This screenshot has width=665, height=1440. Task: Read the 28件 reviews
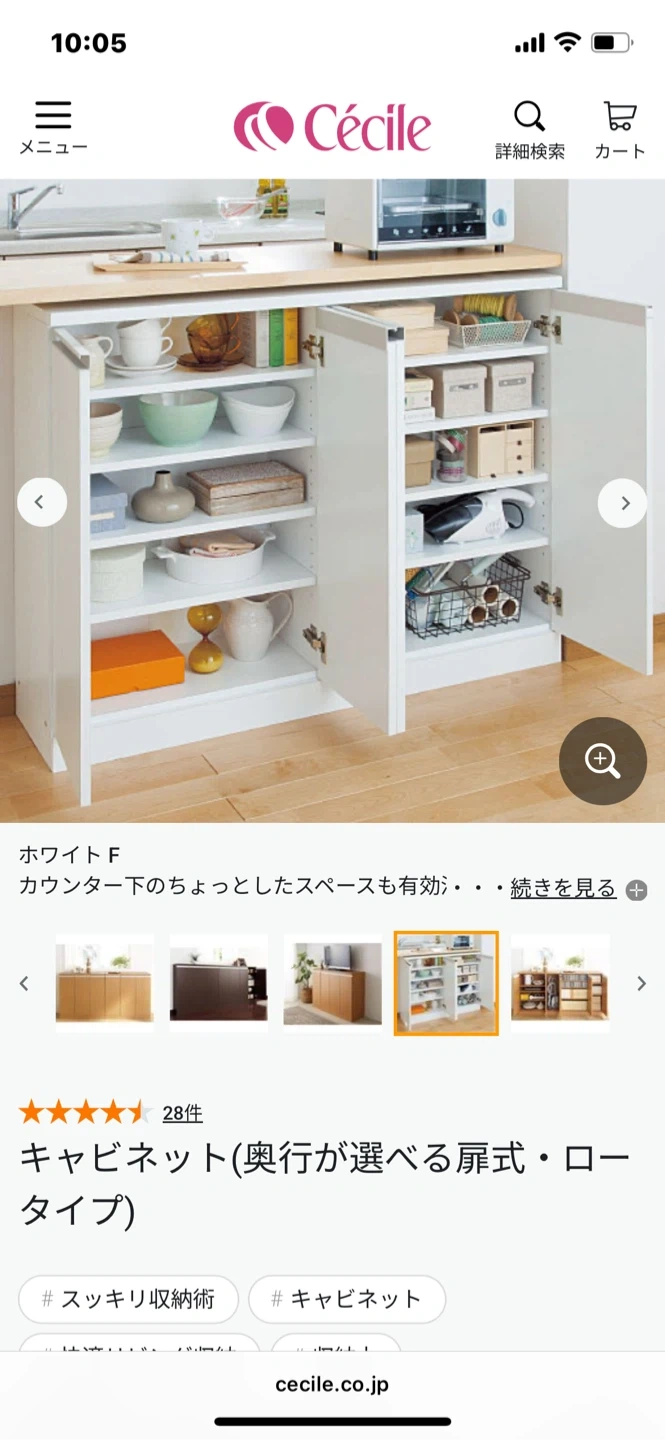(x=182, y=1112)
